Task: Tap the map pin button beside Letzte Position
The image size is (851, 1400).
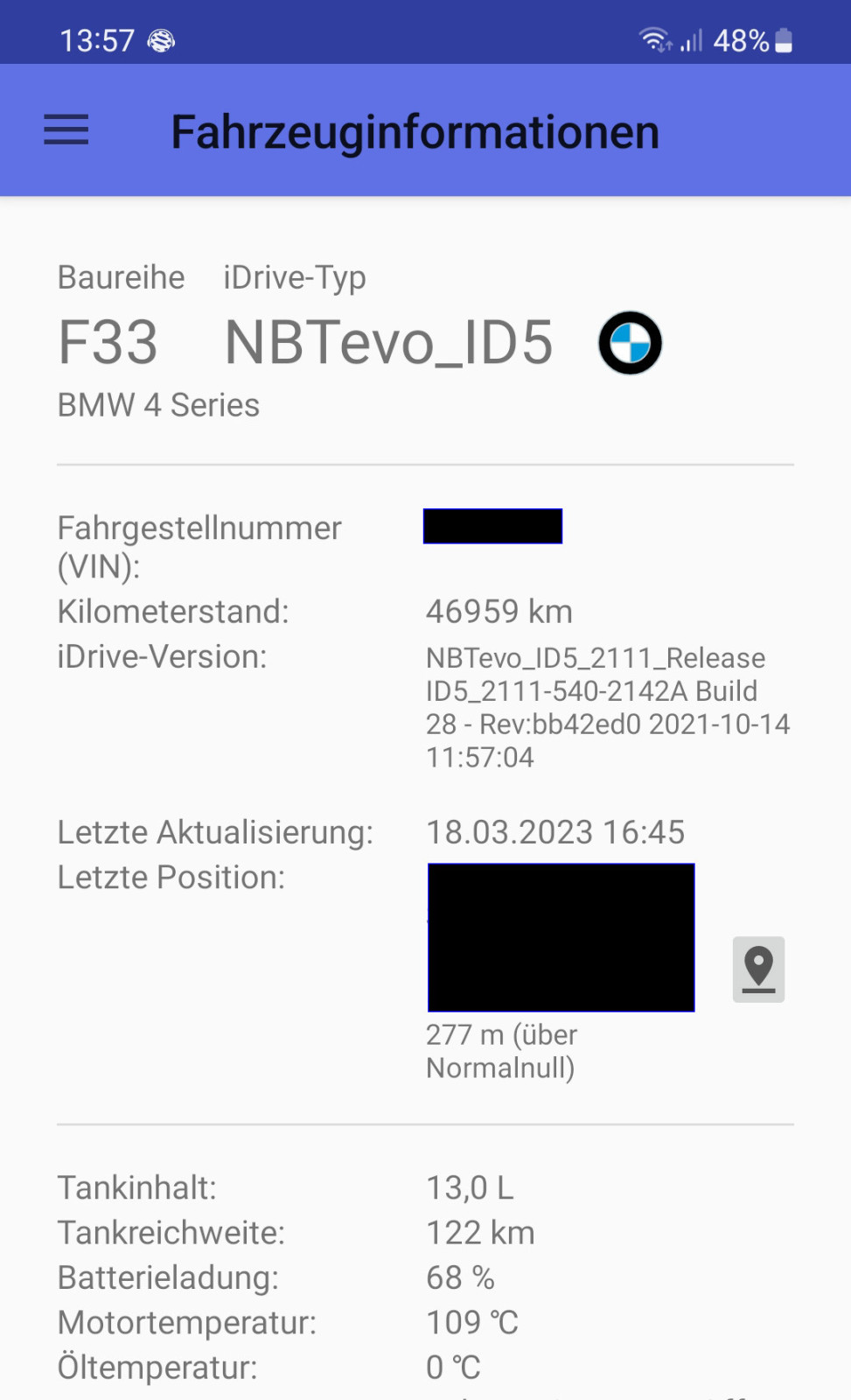Action: (x=757, y=969)
